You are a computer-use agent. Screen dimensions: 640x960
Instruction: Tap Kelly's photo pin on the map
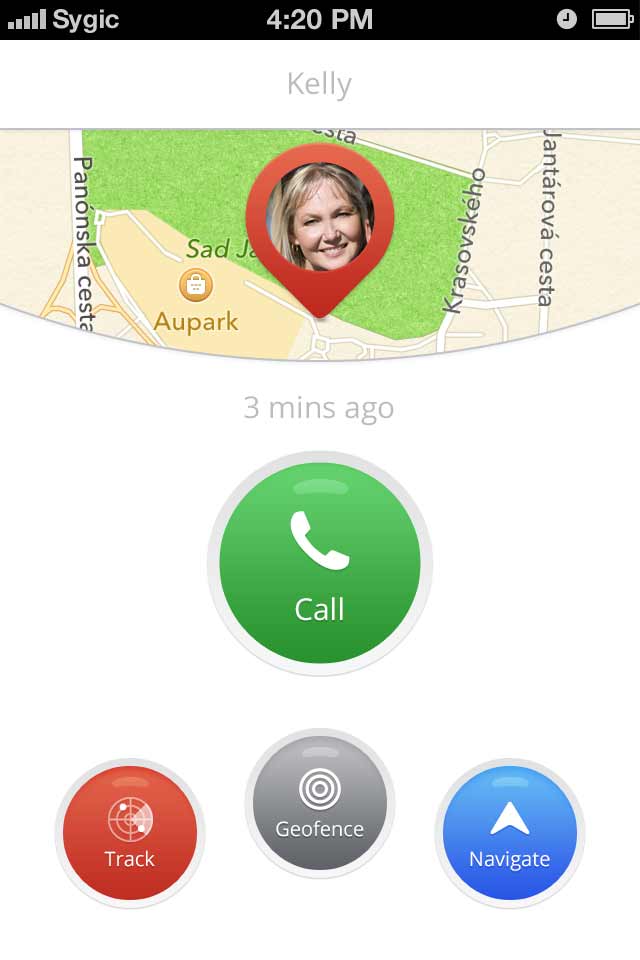coord(320,219)
